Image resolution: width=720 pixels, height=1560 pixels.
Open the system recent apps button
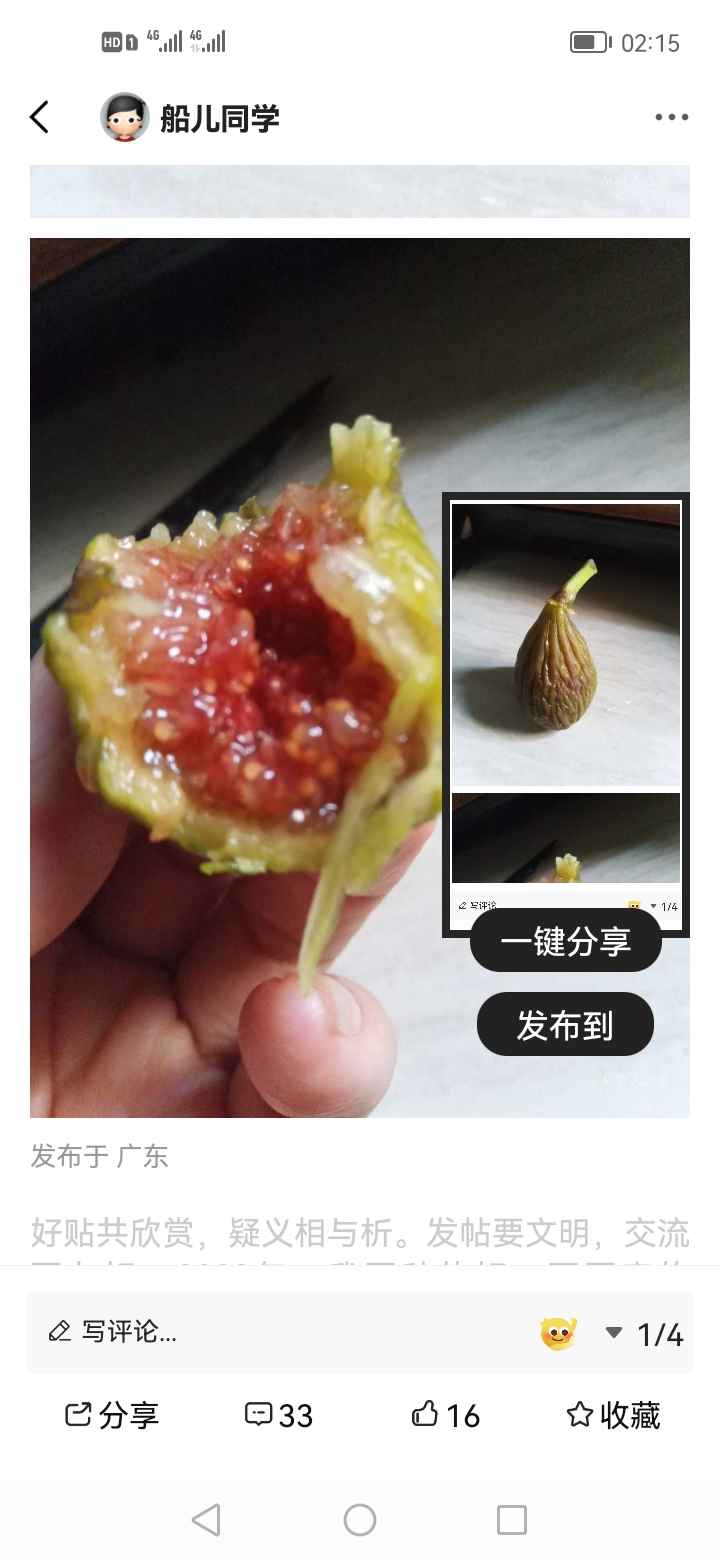click(x=512, y=1520)
